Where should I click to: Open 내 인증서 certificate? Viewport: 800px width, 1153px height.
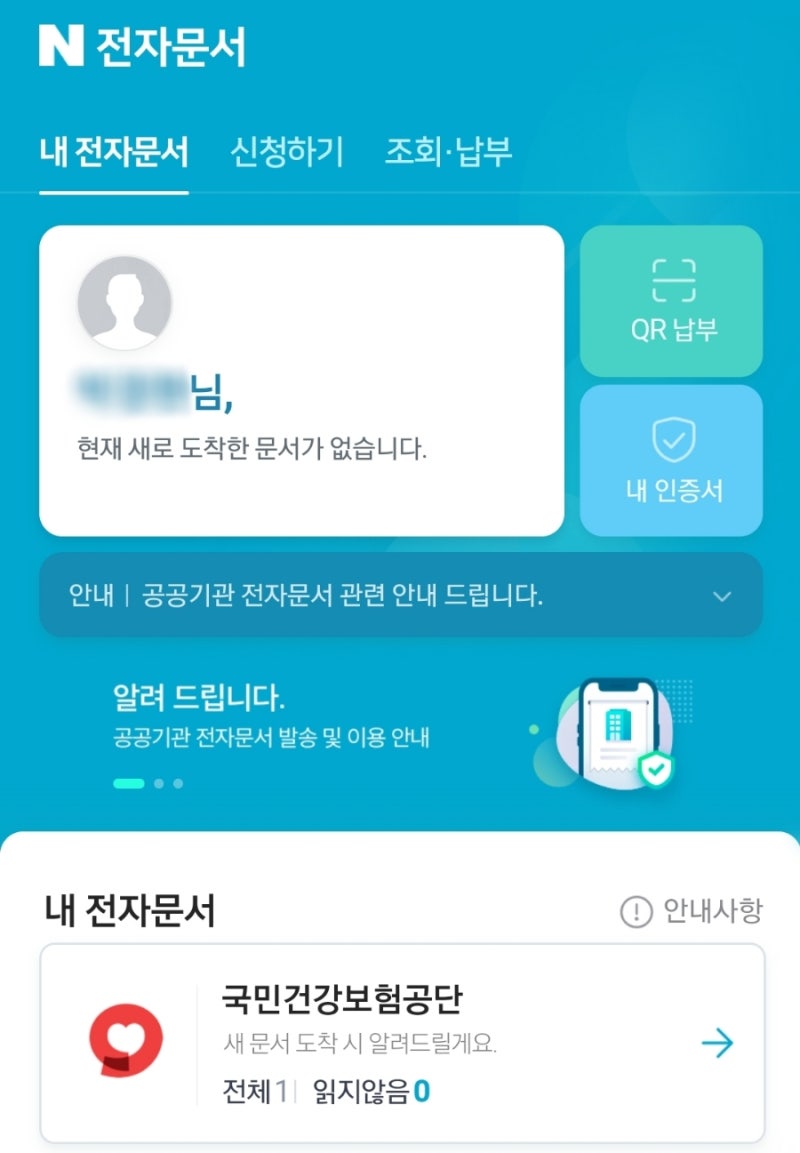coord(672,461)
